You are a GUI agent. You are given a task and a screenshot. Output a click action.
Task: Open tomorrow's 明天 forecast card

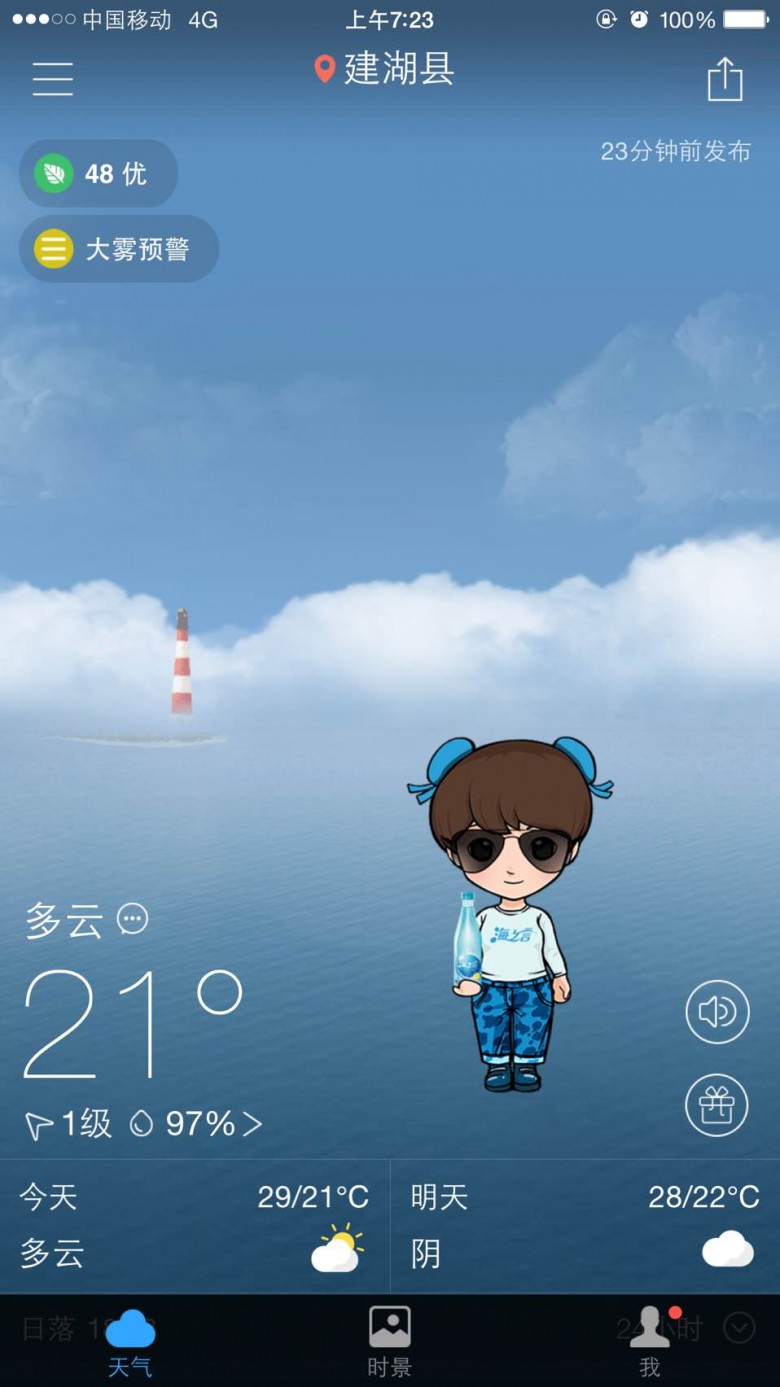[585, 1227]
